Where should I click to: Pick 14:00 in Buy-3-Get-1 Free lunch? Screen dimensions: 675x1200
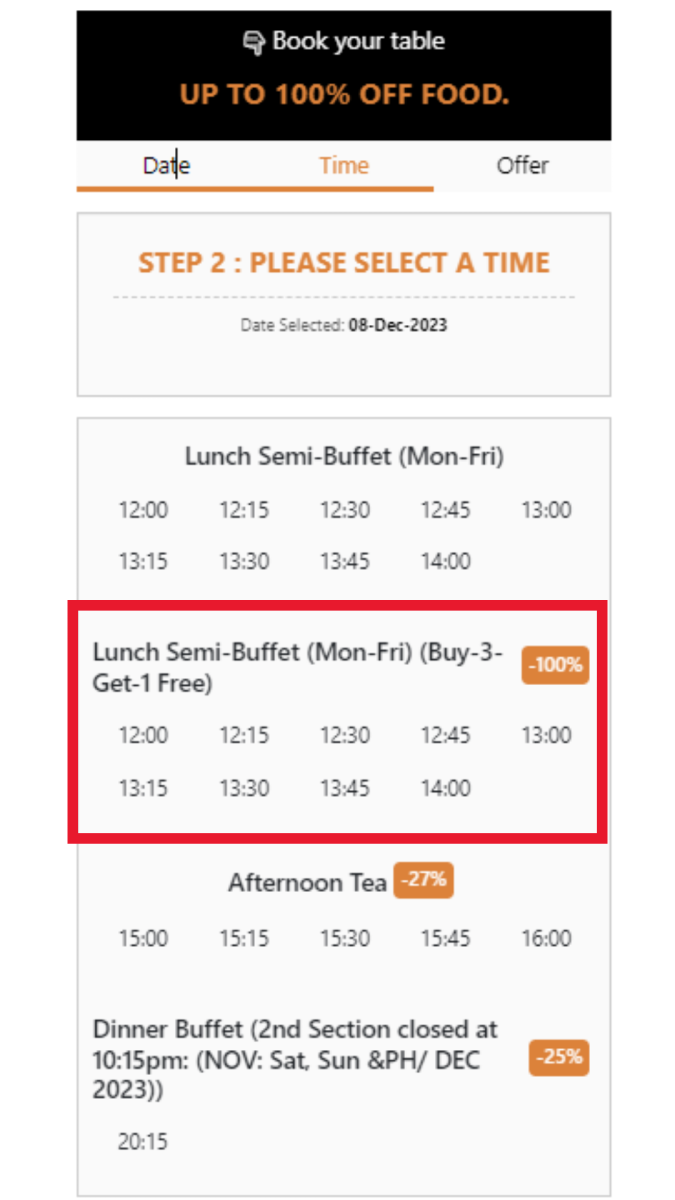pyautogui.click(x=445, y=787)
